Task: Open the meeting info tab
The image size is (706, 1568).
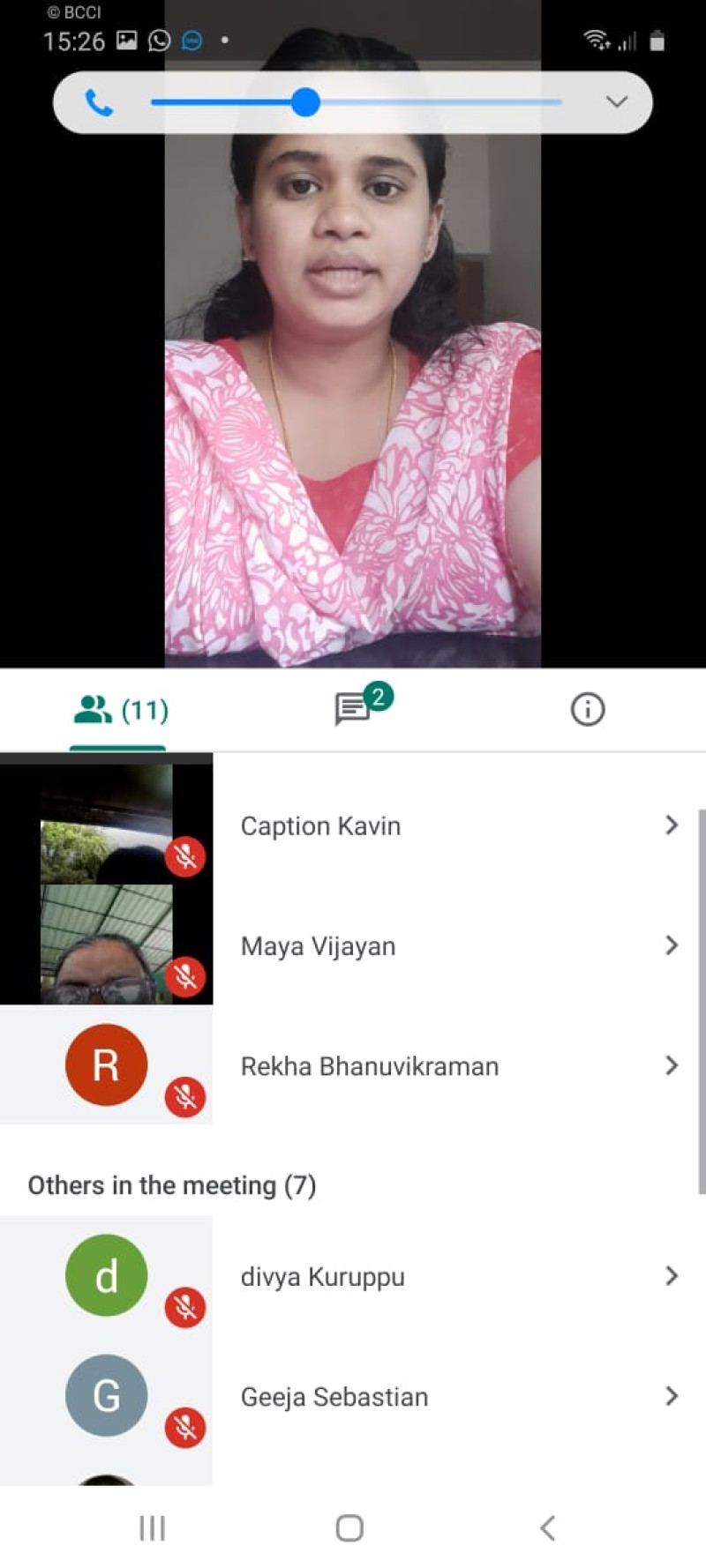Action: point(587,709)
